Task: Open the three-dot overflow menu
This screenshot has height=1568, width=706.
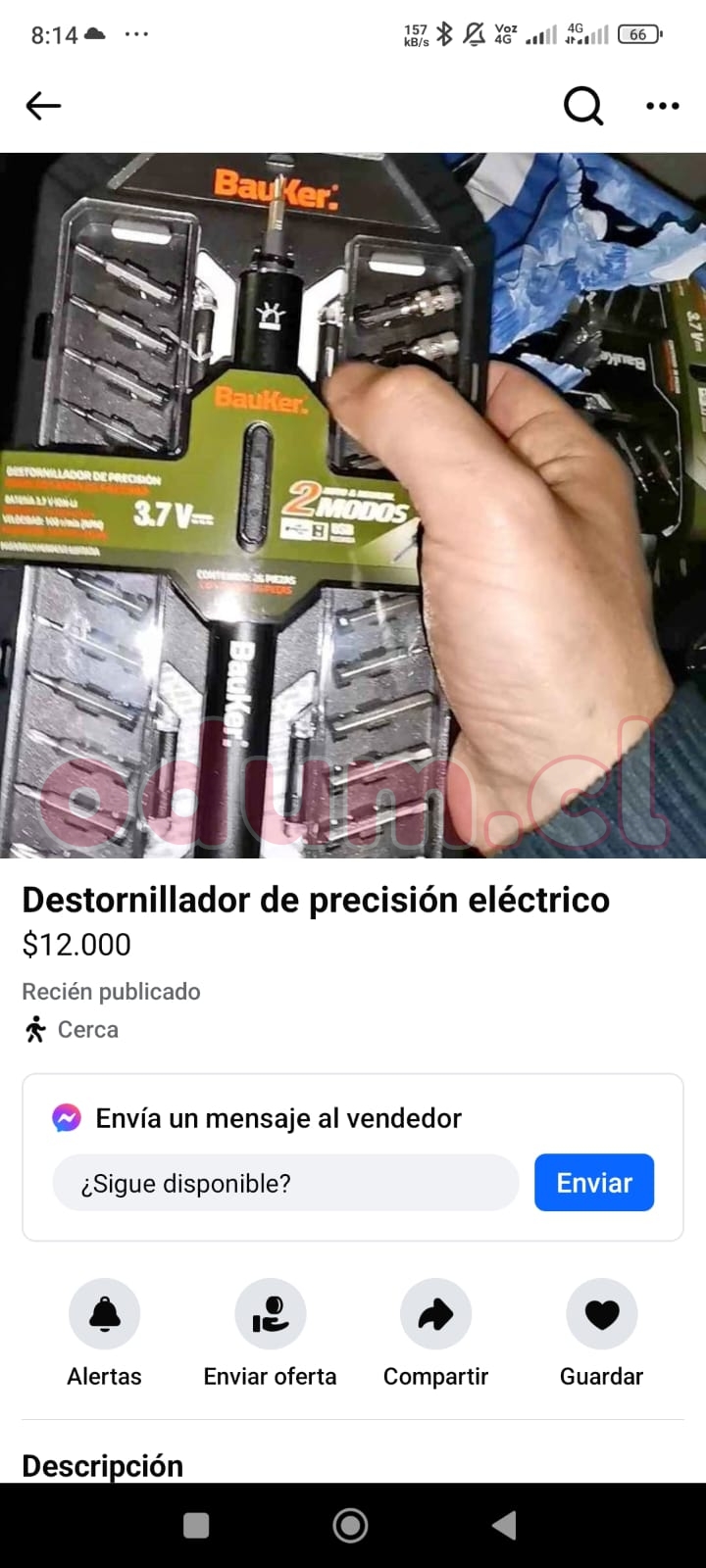Action: pyautogui.click(x=662, y=106)
